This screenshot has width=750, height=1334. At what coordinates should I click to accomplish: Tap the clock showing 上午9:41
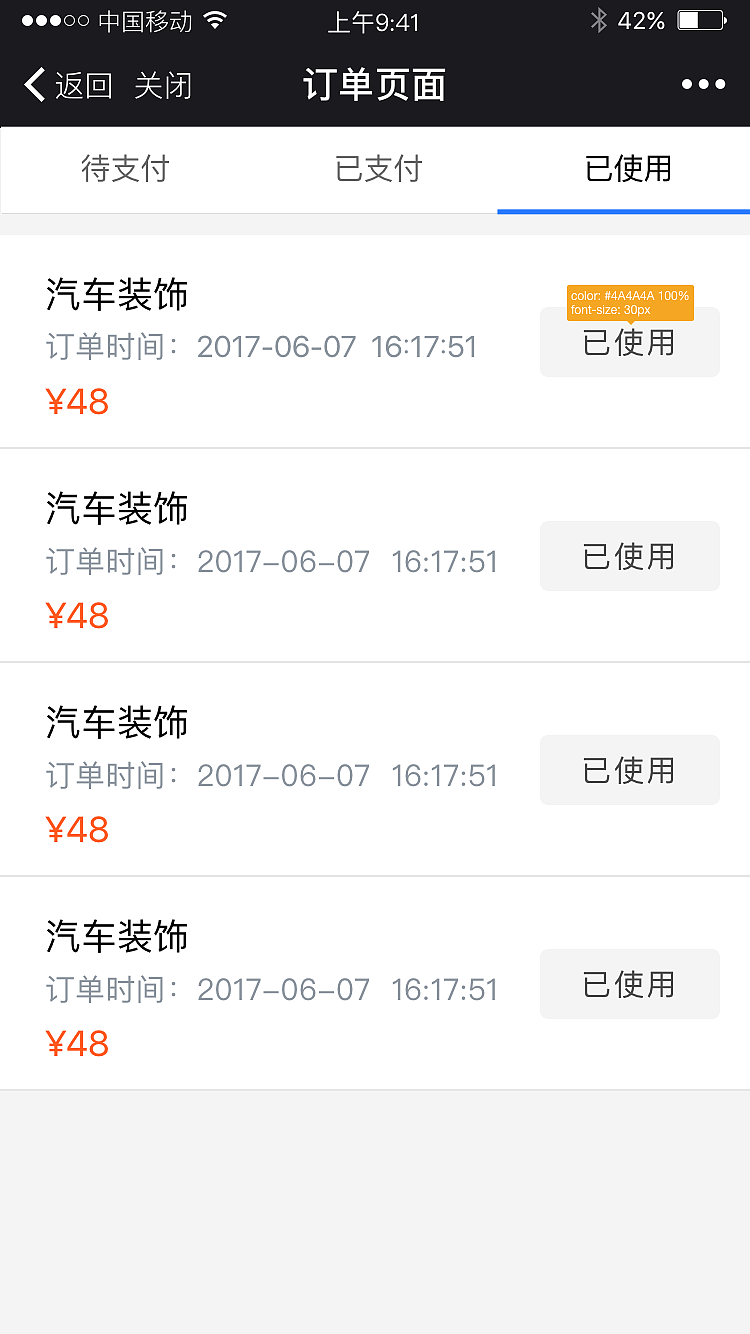tap(373, 21)
